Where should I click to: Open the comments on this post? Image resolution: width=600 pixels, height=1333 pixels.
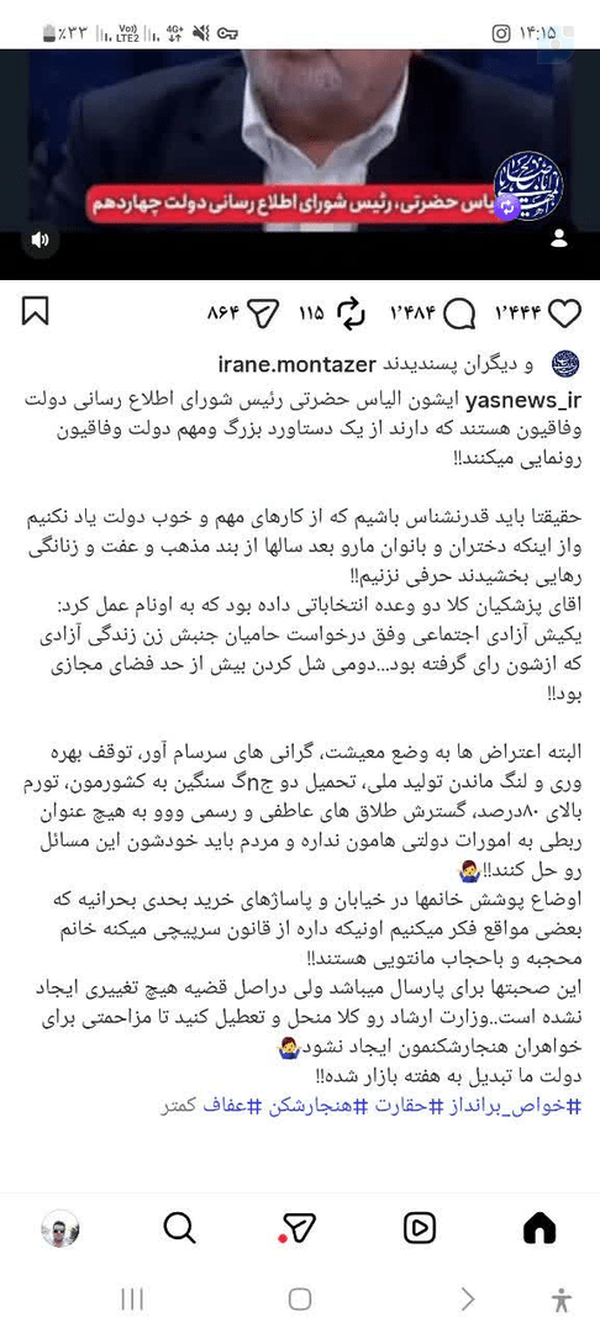point(459,315)
